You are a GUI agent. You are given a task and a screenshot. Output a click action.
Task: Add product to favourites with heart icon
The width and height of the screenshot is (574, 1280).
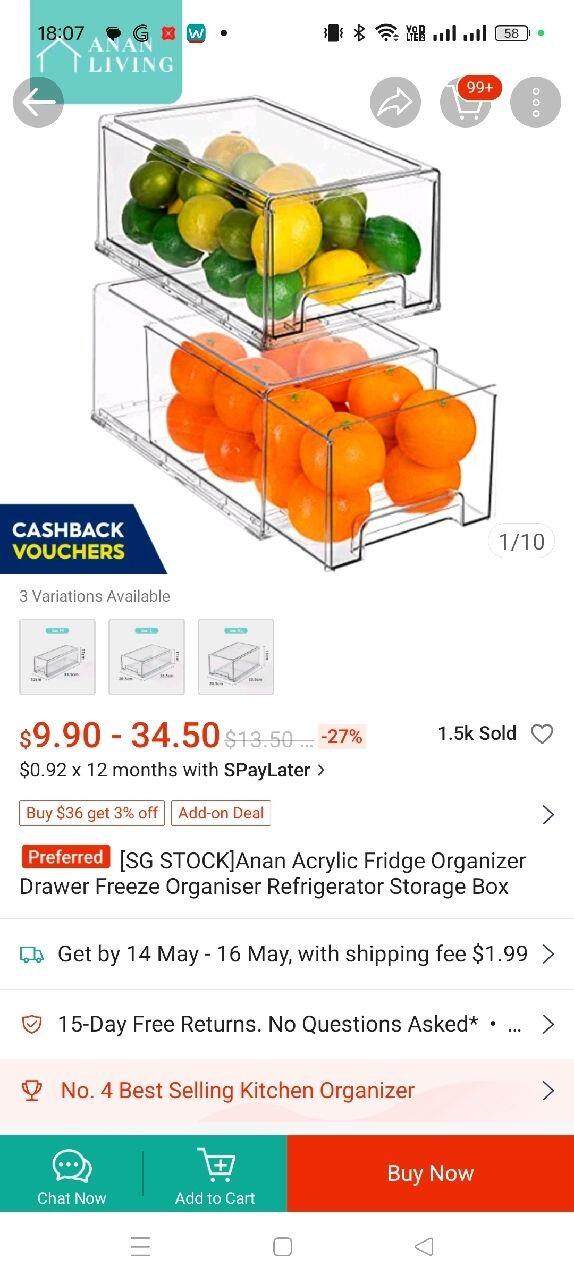pyautogui.click(x=542, y=734)
